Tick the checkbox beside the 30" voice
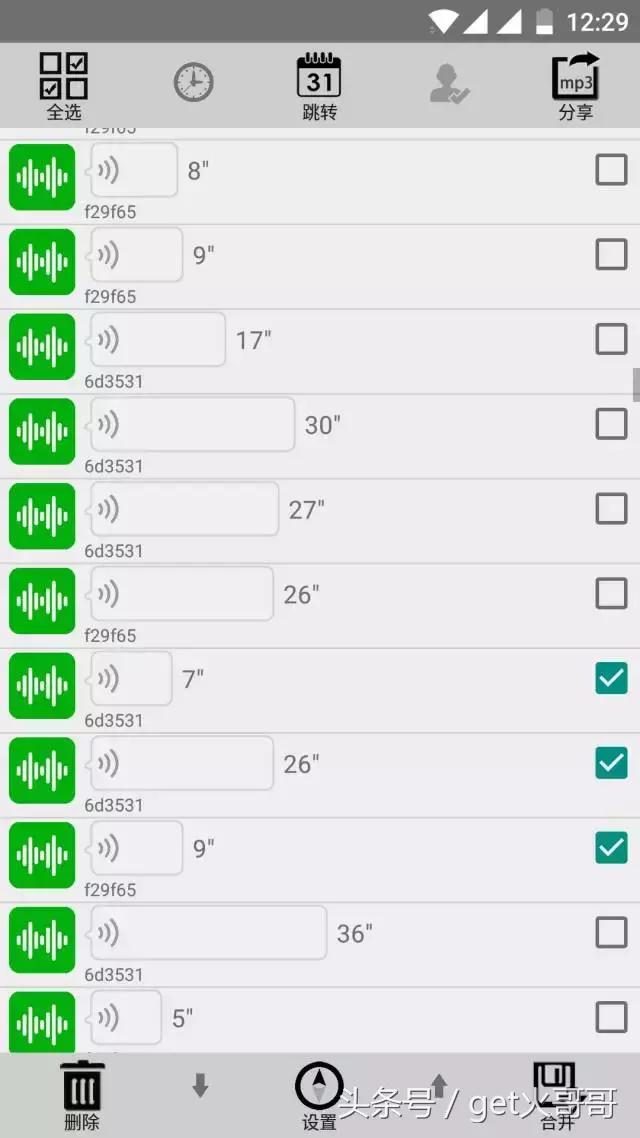The width and height of the screenshot is (640, 1138). coord(611,424)
